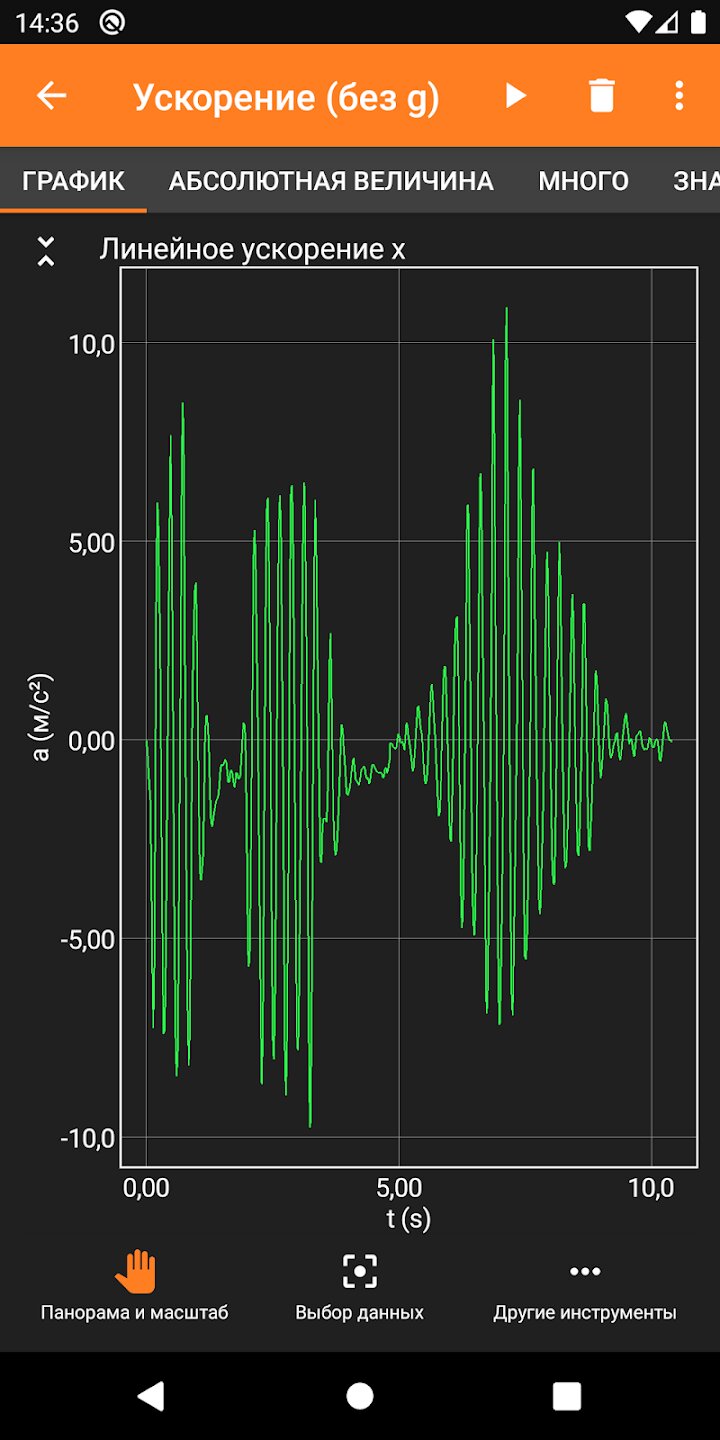Viewport: 720px width, 1440px height.
Task: Open the МНОГО tab
Action: (583, 181)
